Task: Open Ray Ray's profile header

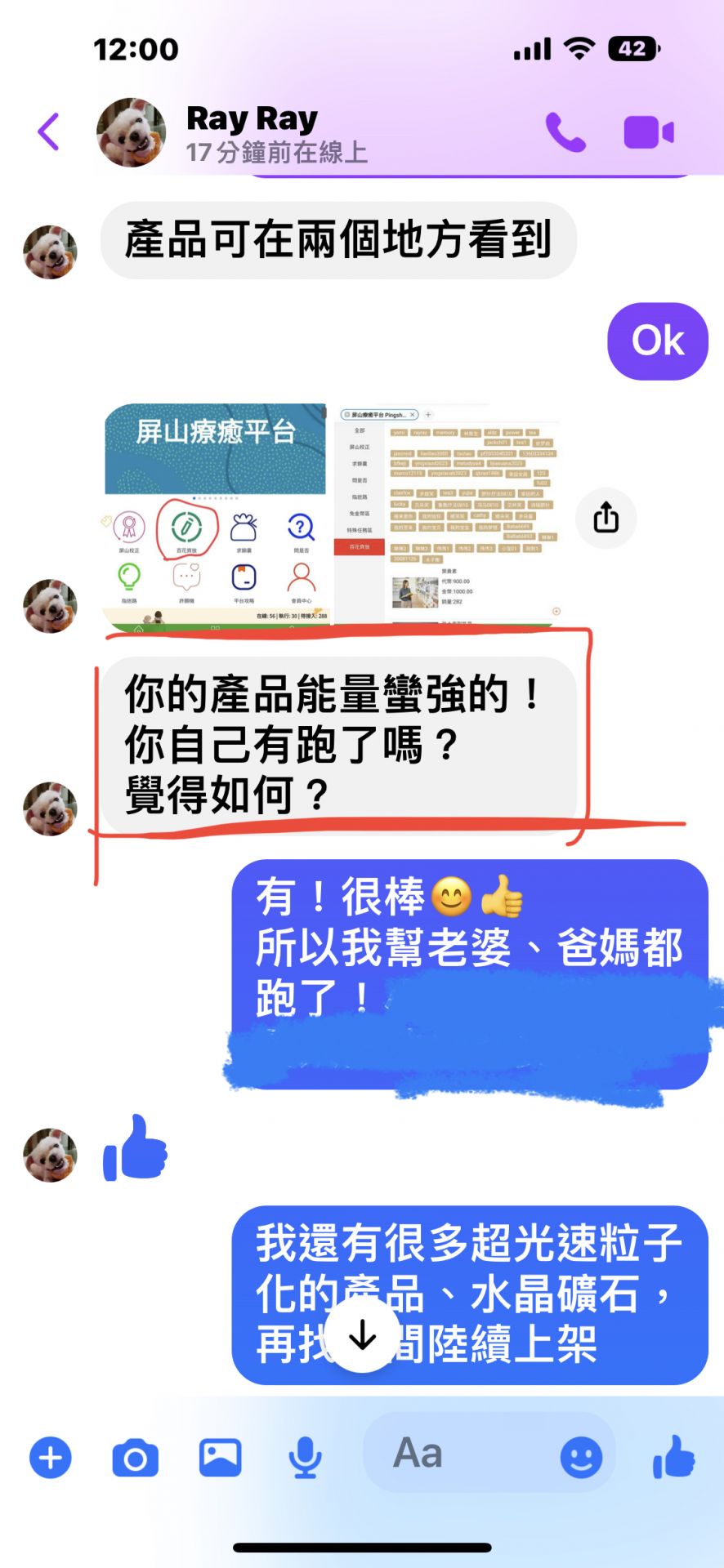Action: pos(252,132)
